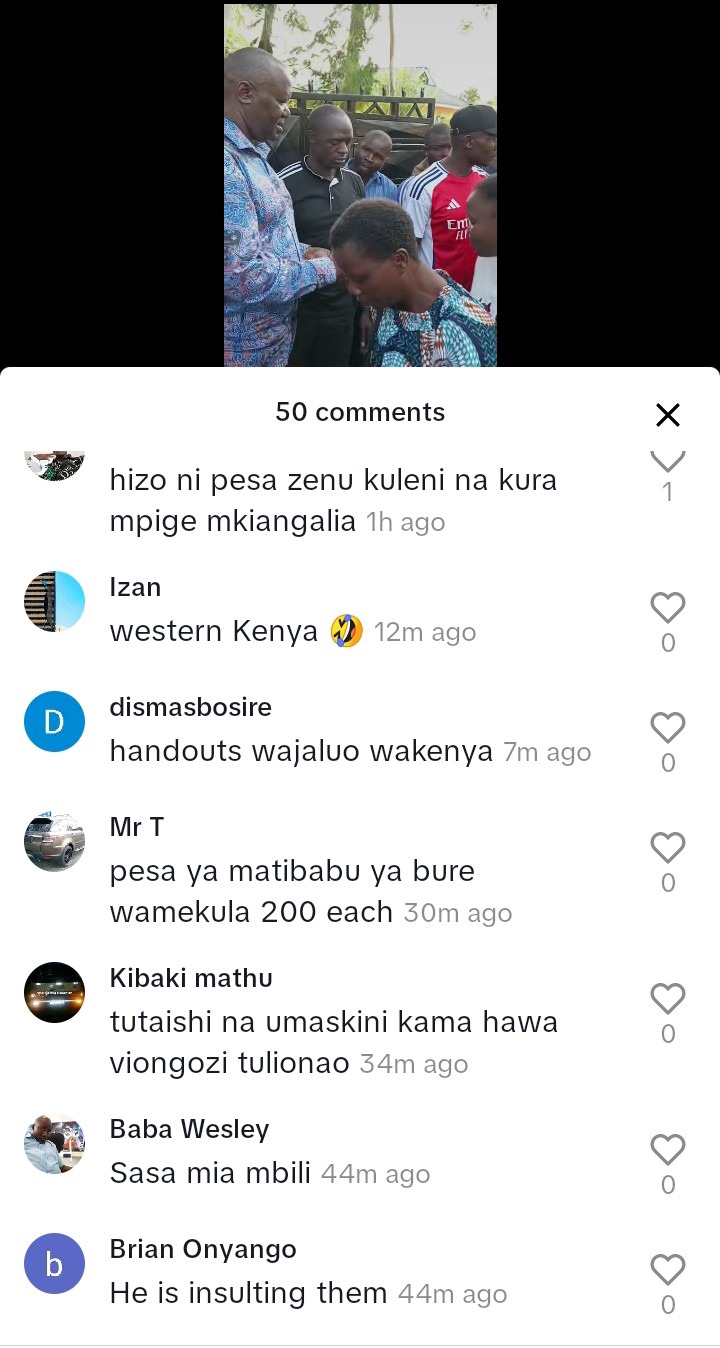This screenshot has width=720, height=1348.
Task: Like Baba Wesley's comment
Action: [x=668, y=1150]
